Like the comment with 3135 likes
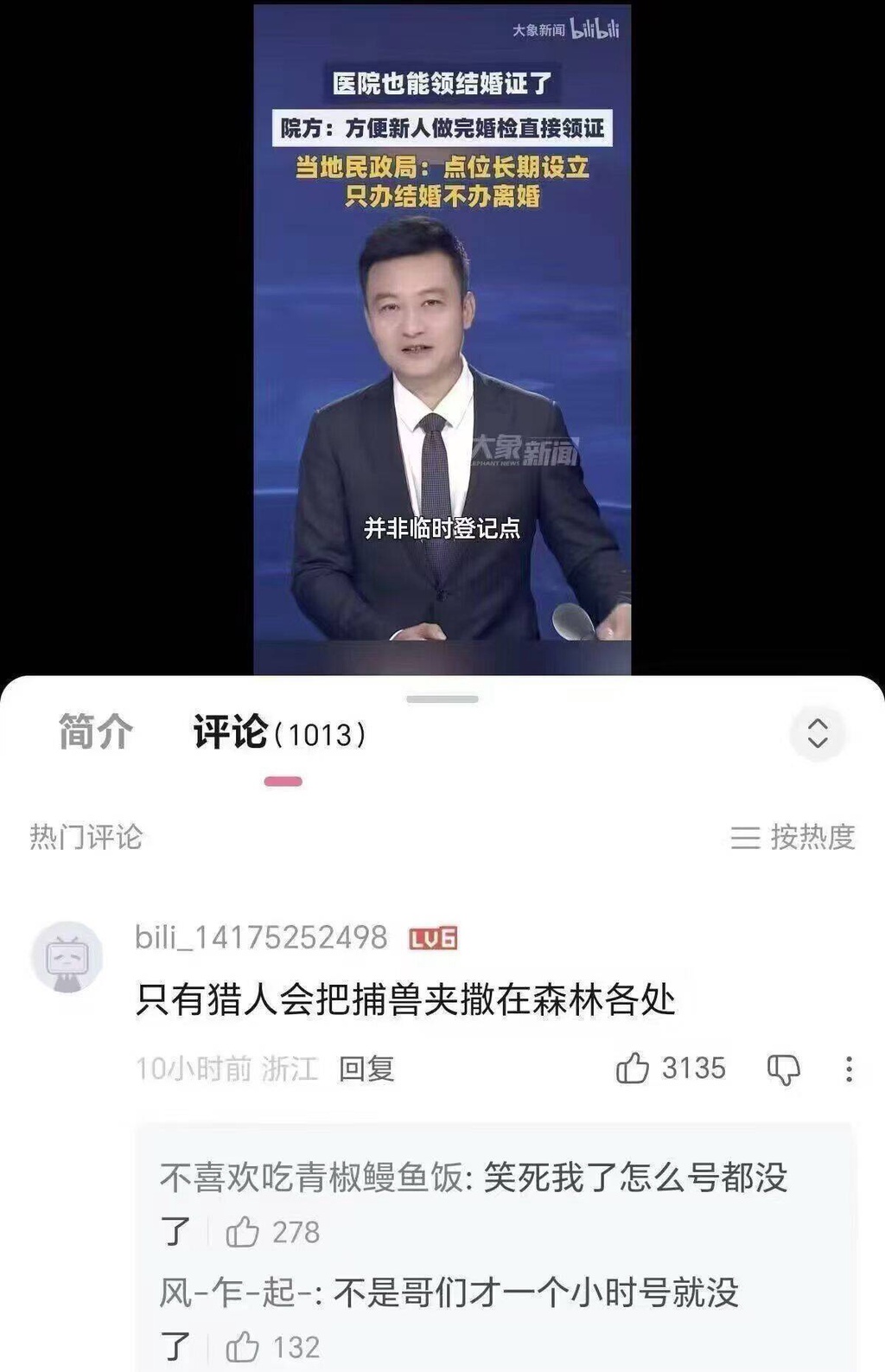The width and height of the screenshot is (885, 1372). pos(632,1069)
